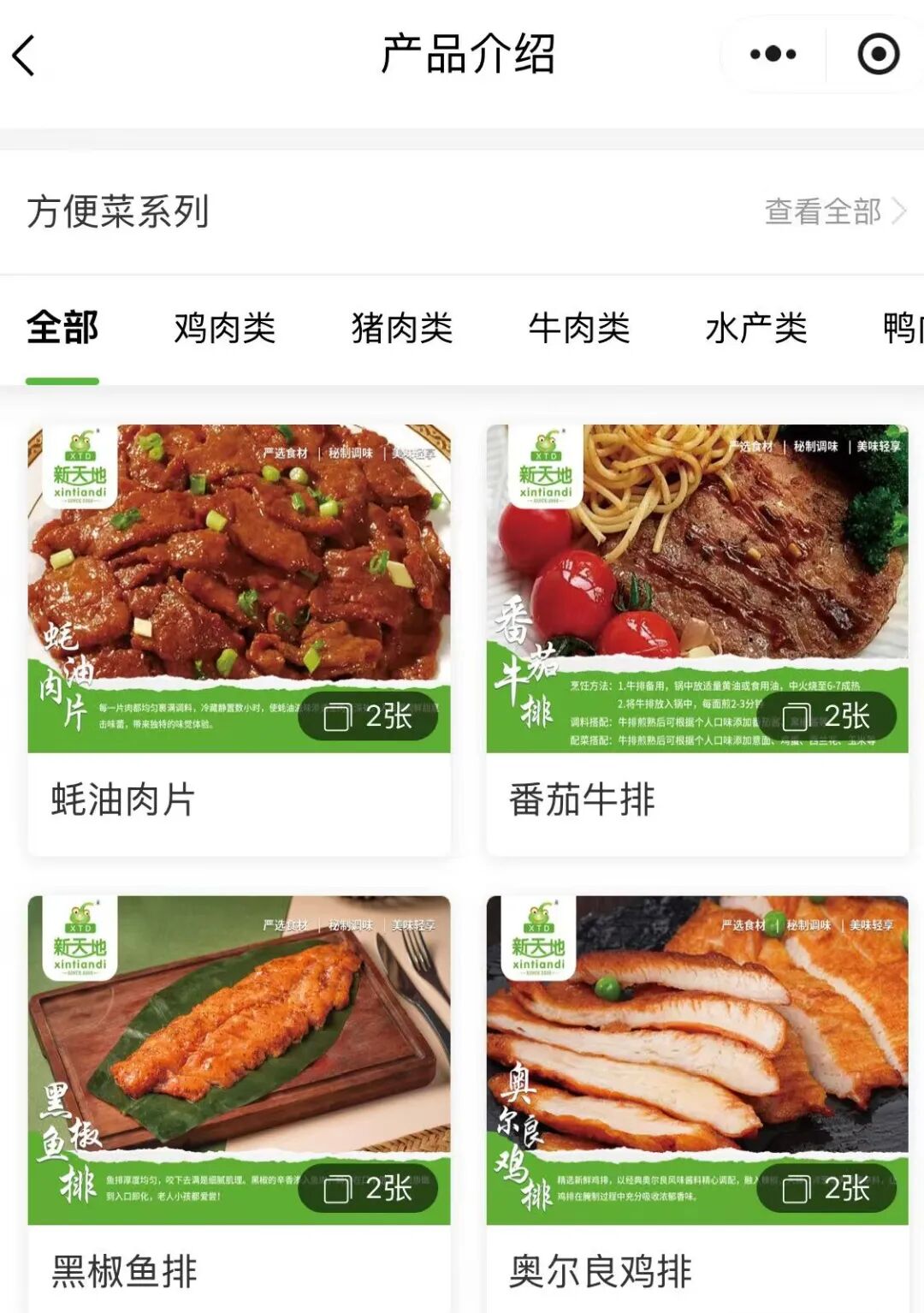Screen dimensions: 924x1313
Task: Go back using the top-left arrow
Action: (25, 56)
